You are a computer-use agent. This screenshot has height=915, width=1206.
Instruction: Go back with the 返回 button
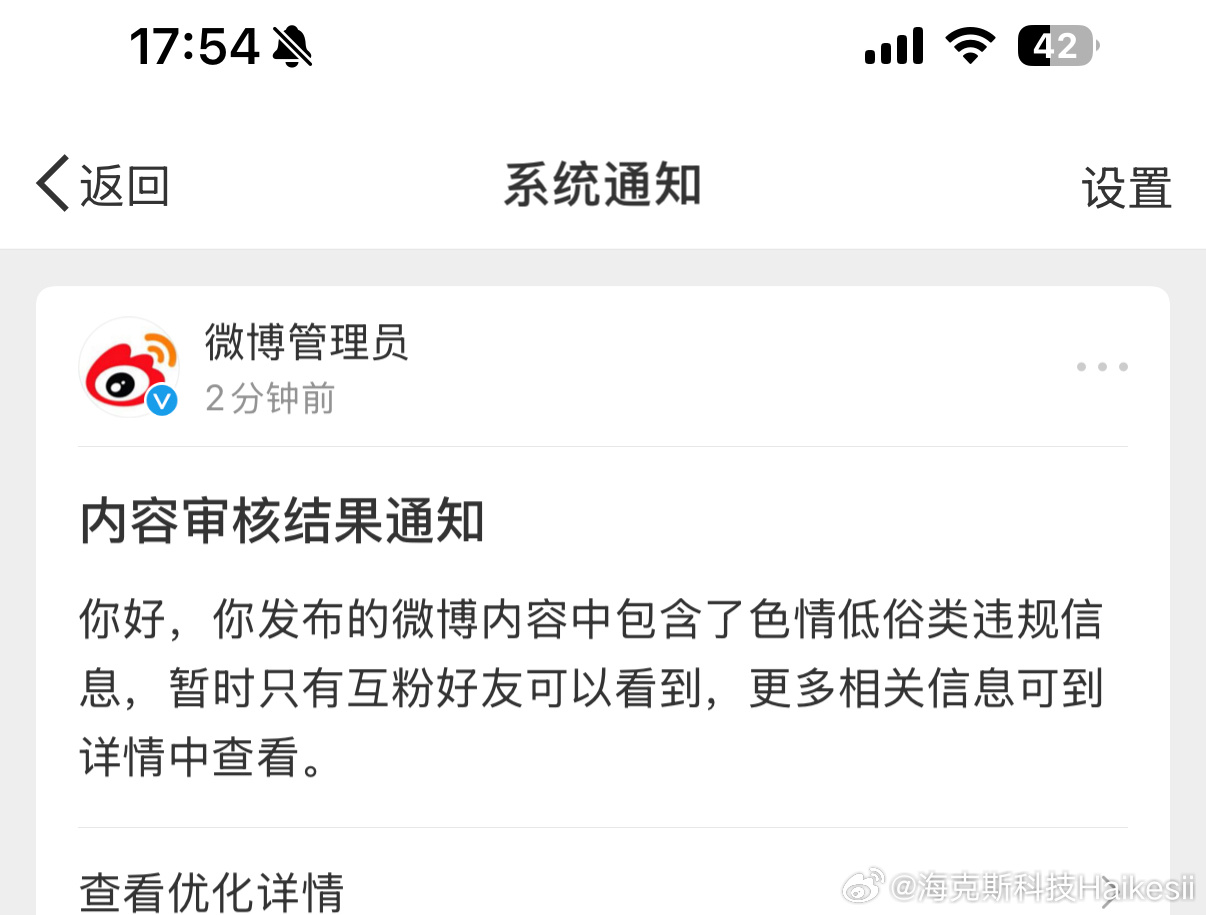[x=103, y=186]
